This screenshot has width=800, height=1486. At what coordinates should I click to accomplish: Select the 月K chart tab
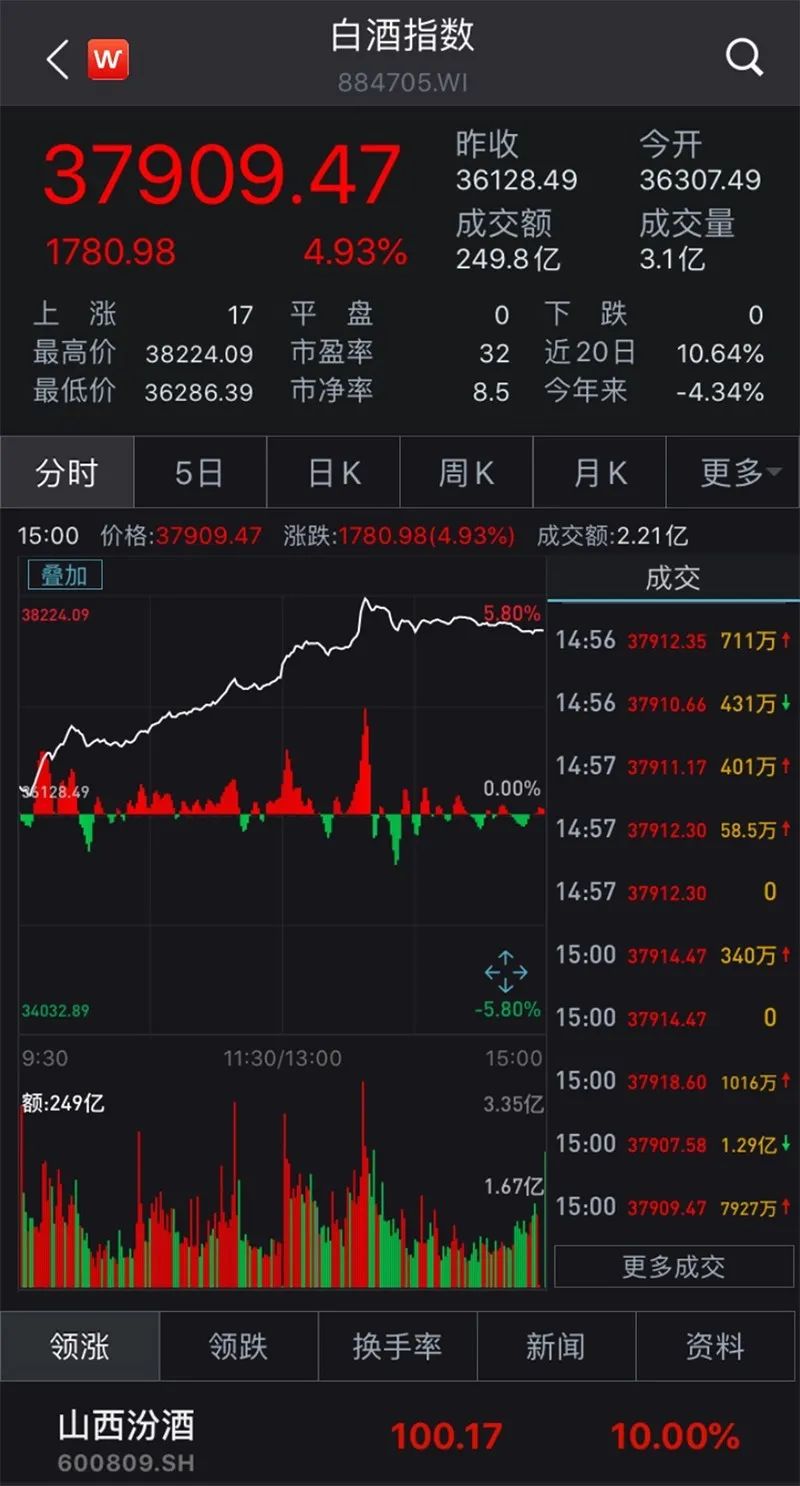pos(599,472)
